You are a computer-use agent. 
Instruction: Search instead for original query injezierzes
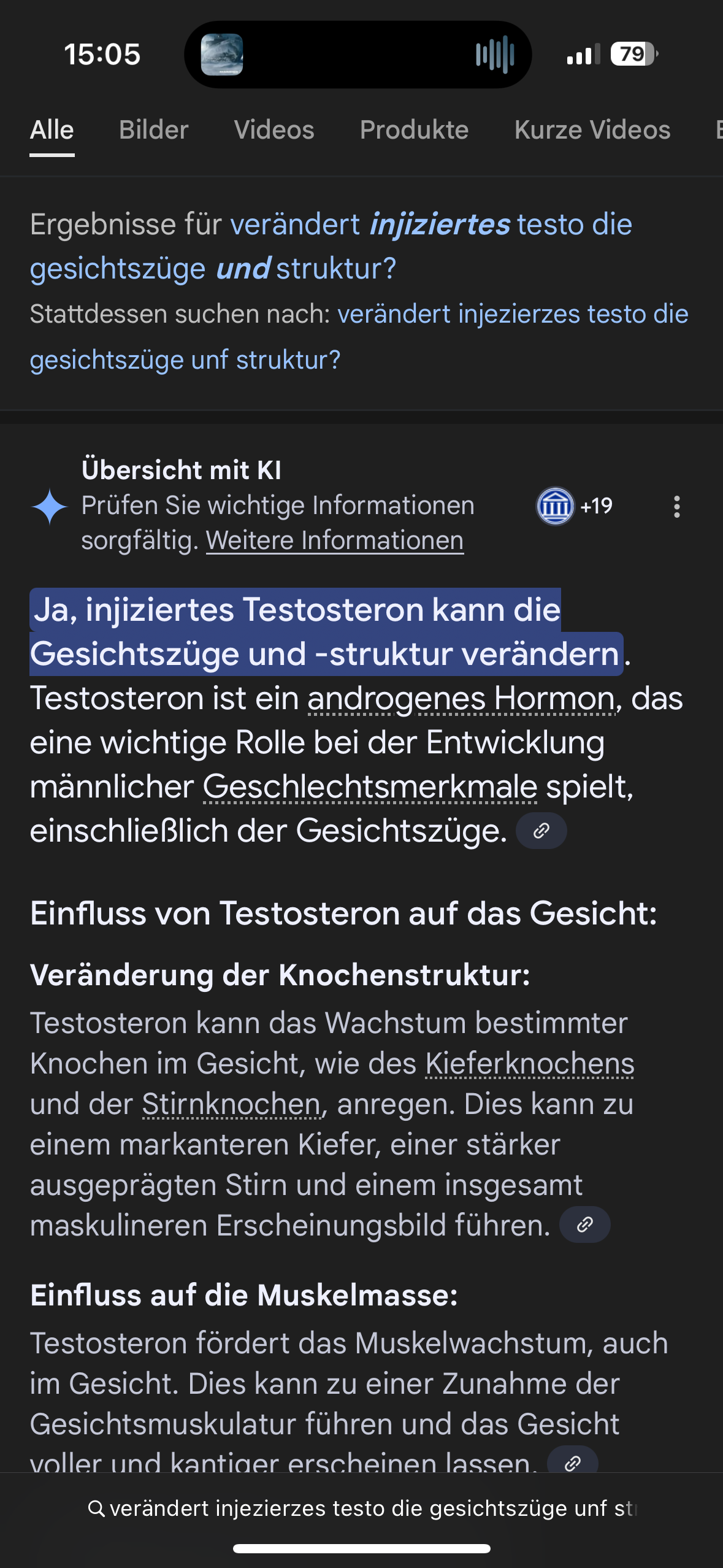click(359, 337)
